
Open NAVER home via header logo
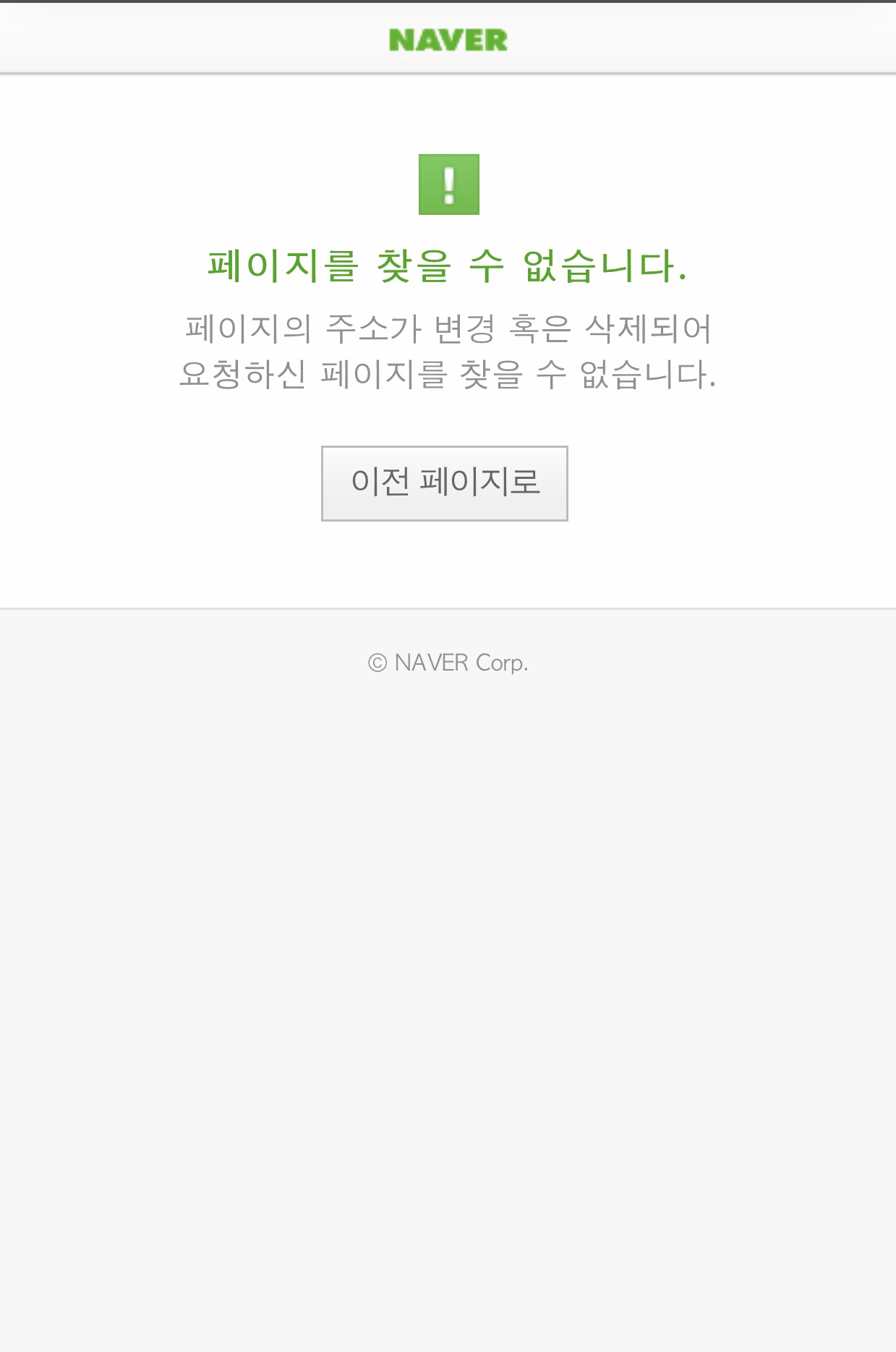[x=448, y=41]
